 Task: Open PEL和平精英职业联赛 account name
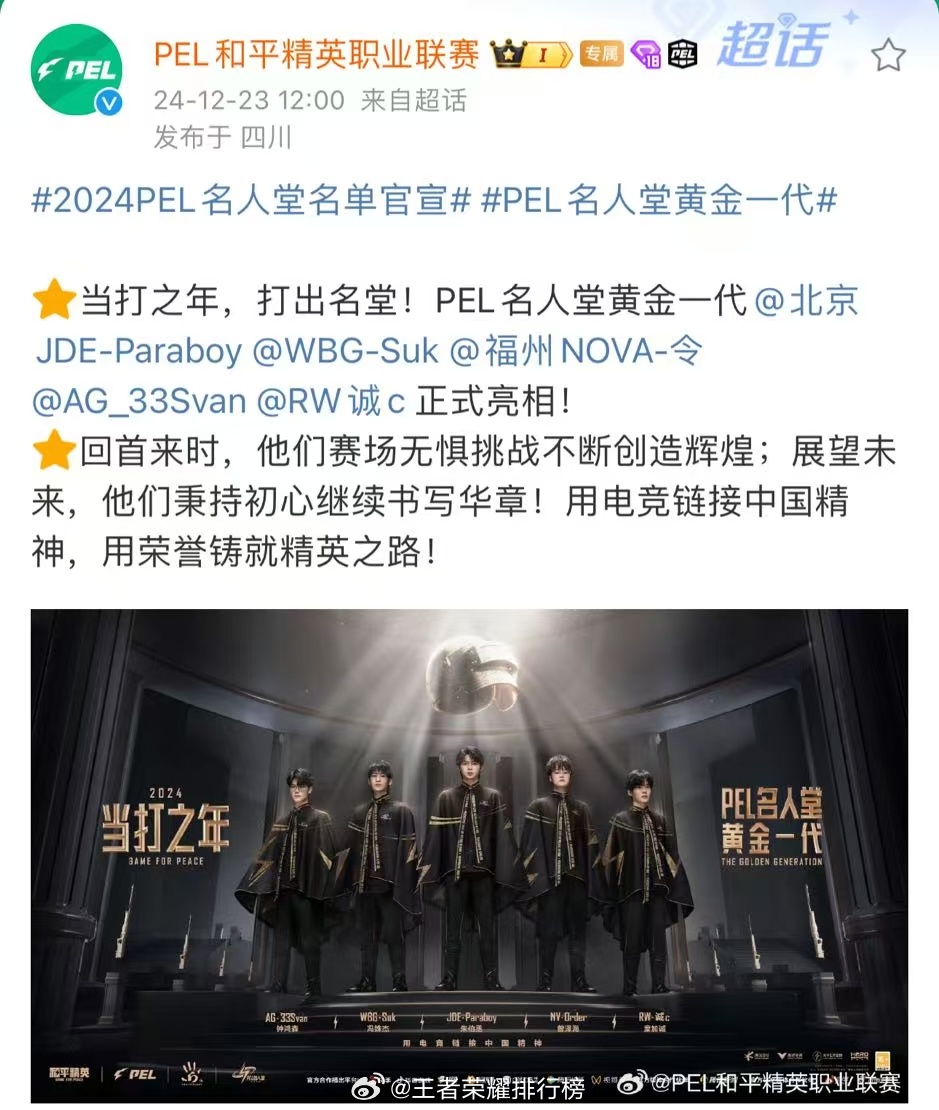[316, 54]
